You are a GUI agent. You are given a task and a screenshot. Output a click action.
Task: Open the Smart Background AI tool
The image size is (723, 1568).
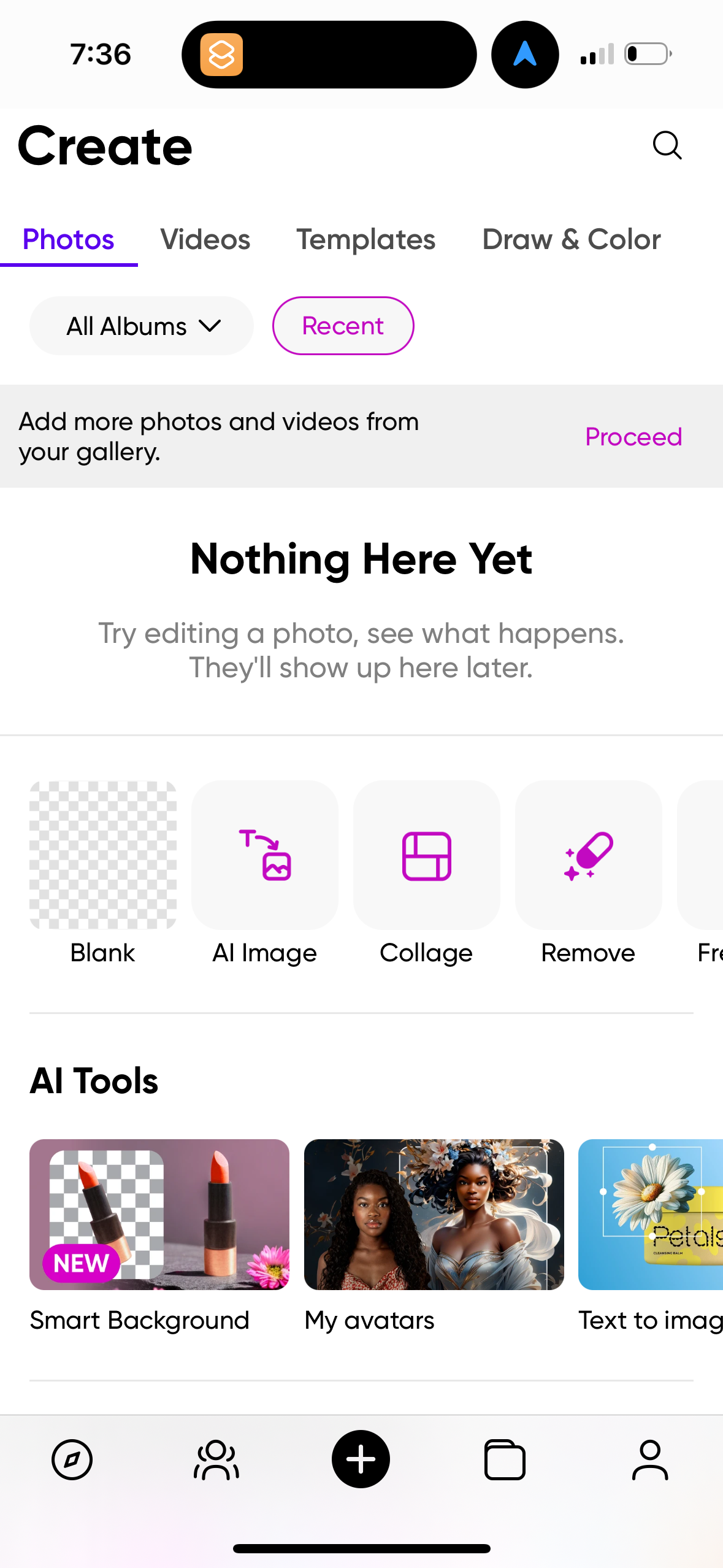pyautogui.click(x=159, y=1215)
